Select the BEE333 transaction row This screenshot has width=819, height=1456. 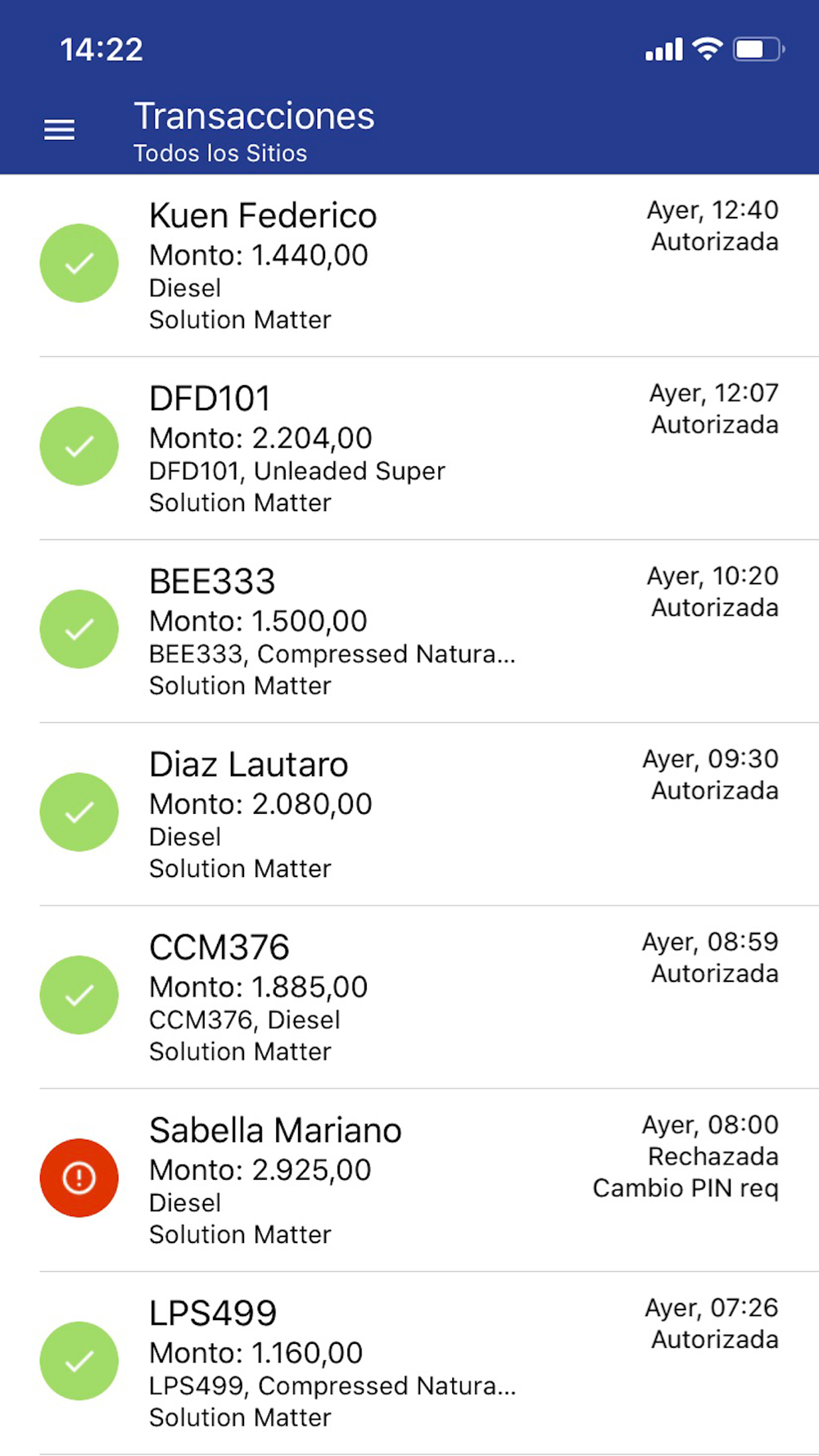pos(409,631)
